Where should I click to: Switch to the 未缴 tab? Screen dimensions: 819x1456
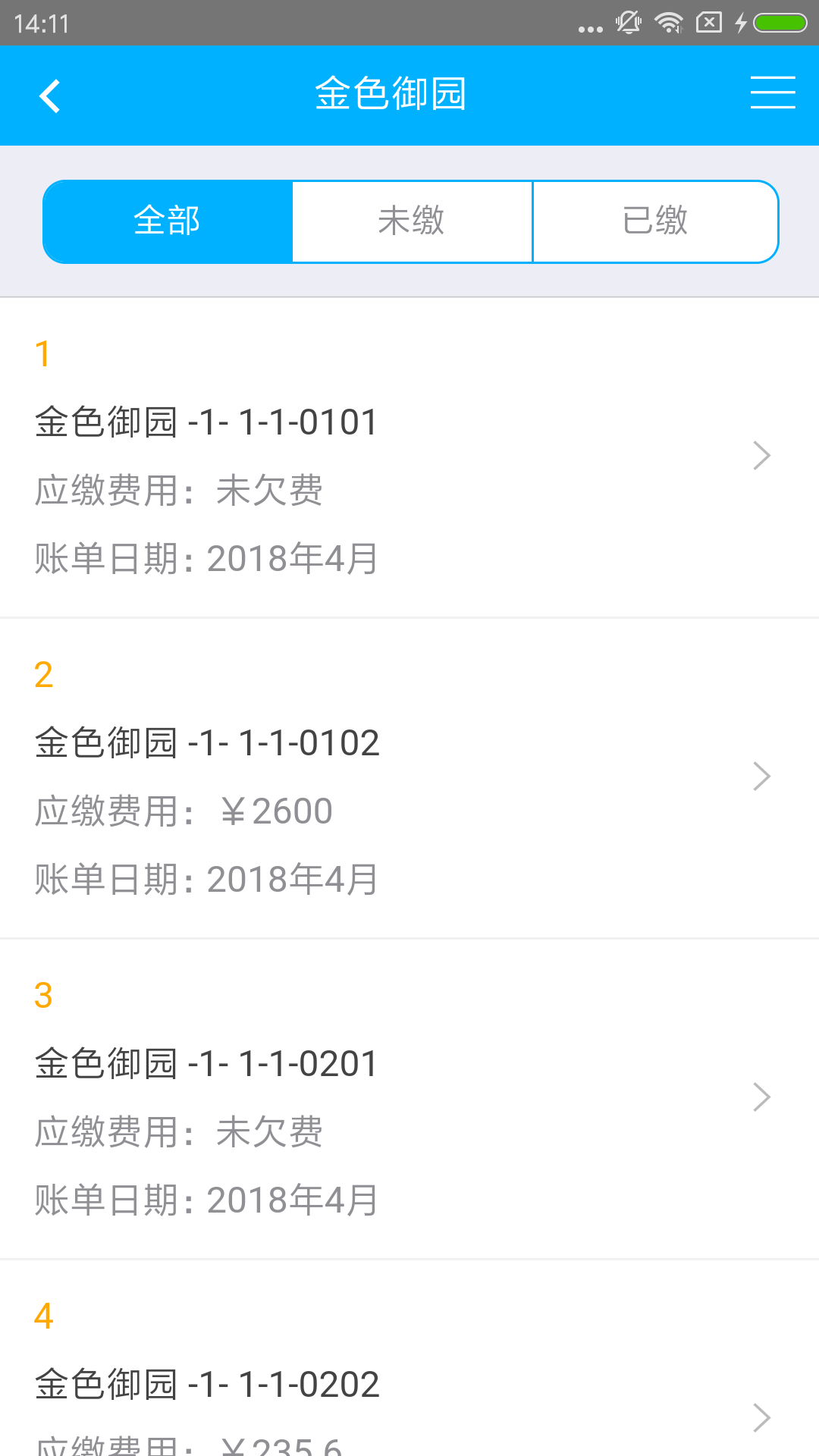coord(412,221)
